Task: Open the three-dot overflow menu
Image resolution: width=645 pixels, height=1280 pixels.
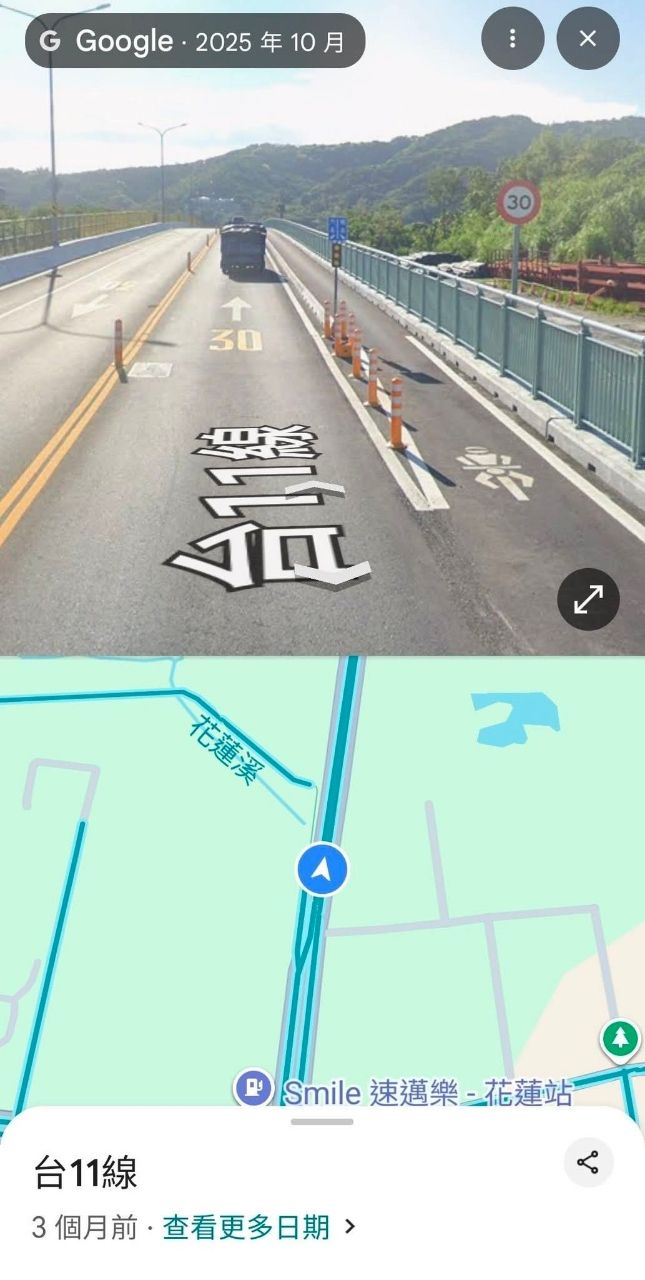Action: (512, 39)
